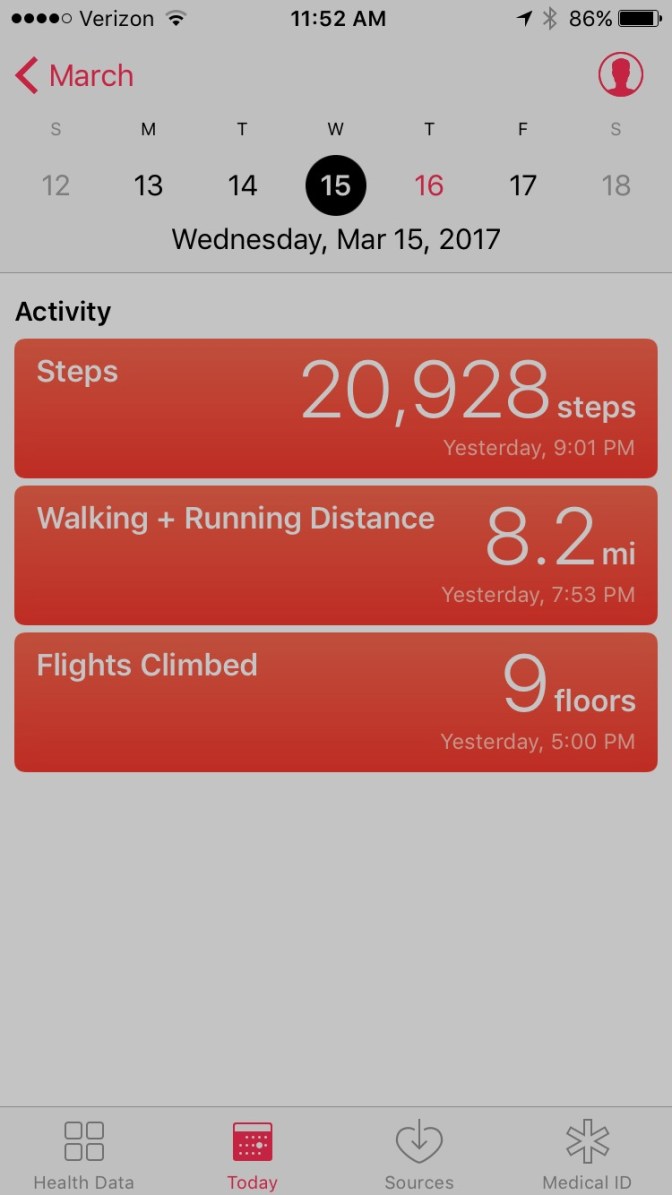Screen dimensions: 672x1195
Task: Select Saturday the 18th
Action: point(616,185)
